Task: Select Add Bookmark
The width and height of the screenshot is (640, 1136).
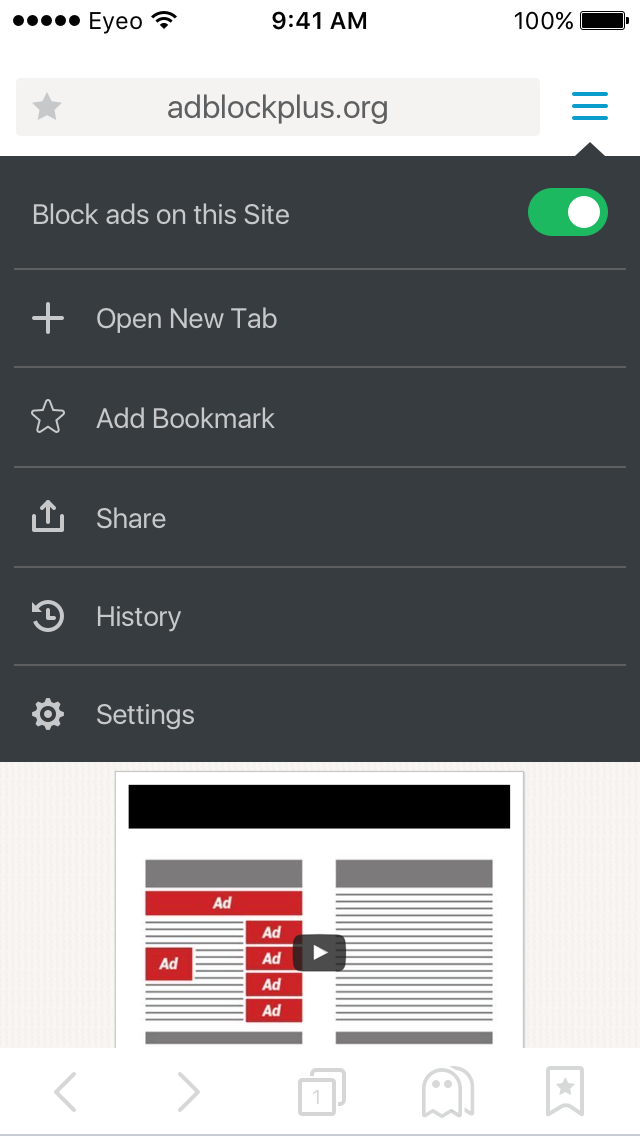Action: (320, 418)
